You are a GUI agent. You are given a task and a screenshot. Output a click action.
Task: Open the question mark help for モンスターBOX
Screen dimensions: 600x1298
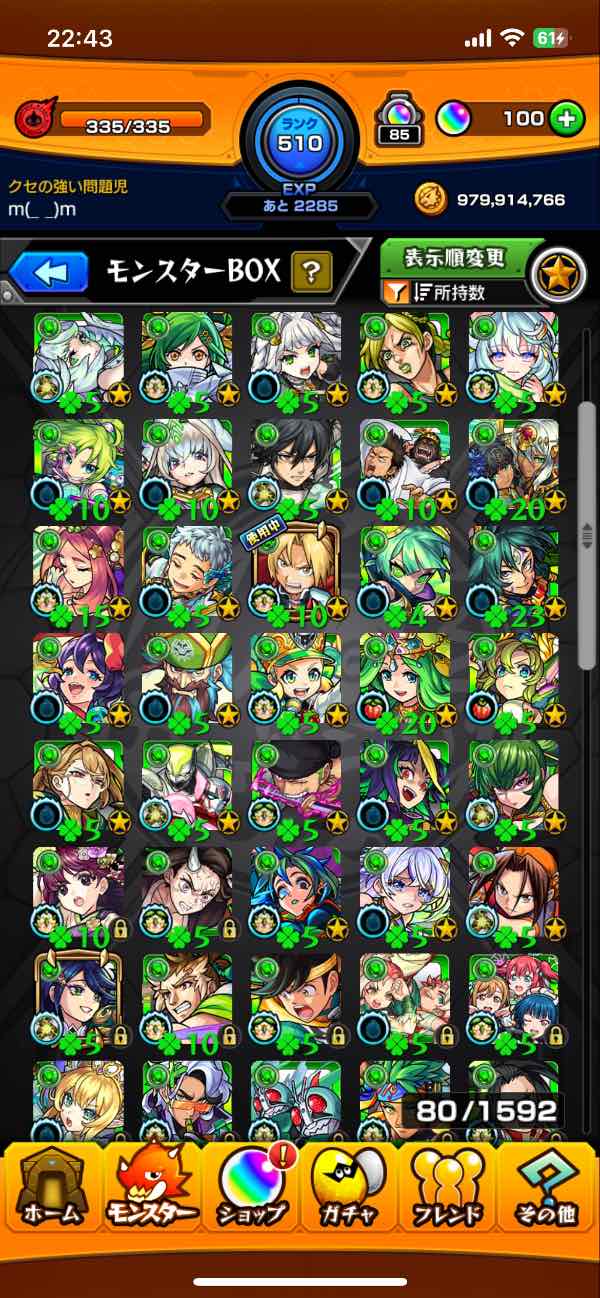point(311,271)
